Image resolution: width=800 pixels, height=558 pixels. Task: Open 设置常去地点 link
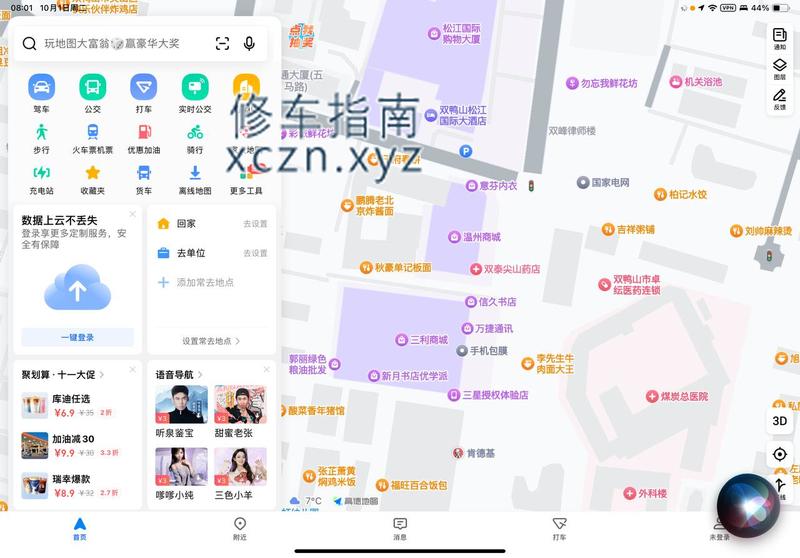(211, 341)
